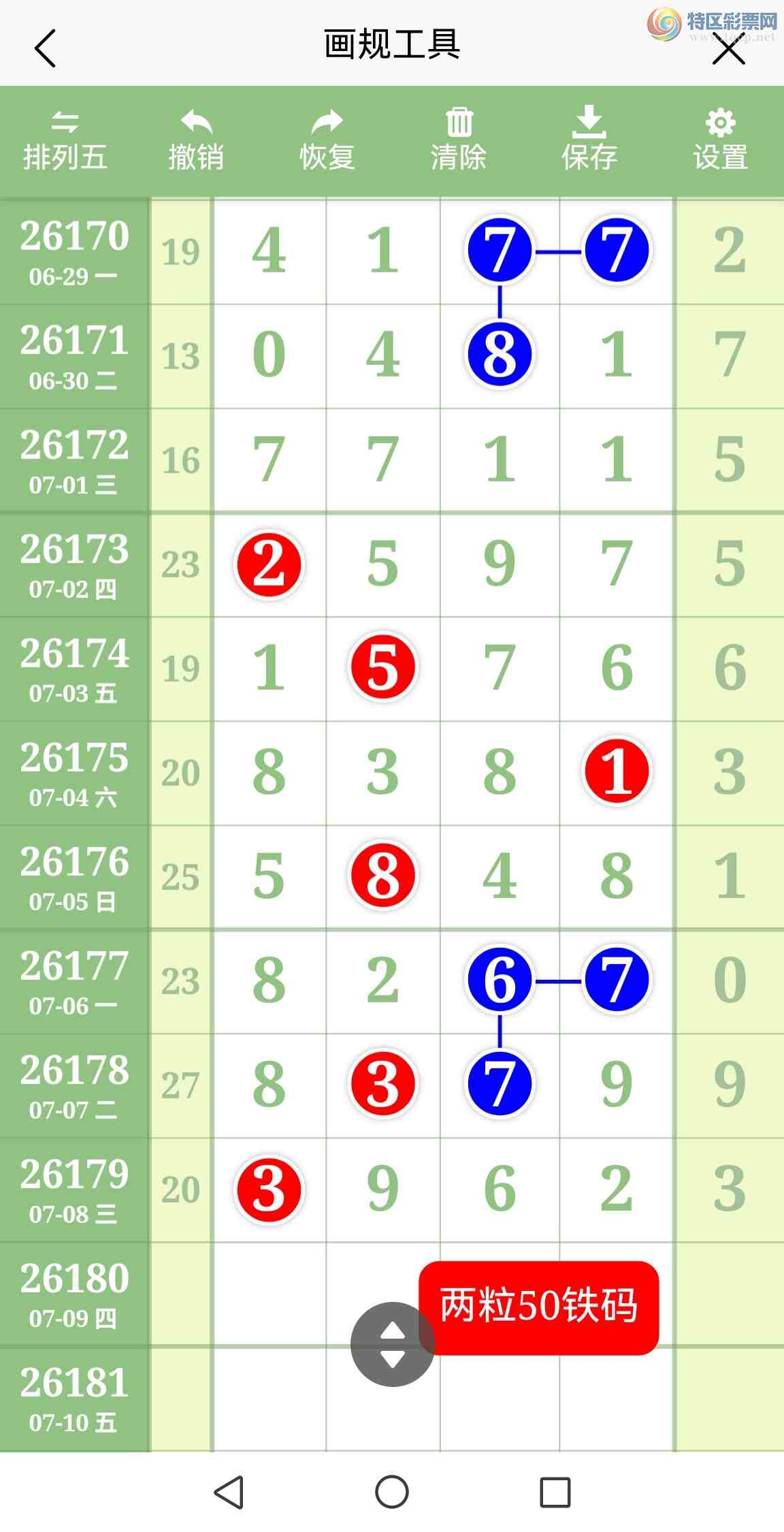Undo the last drawing with 撤销
The width and height of the screenshot is (784, 1532).
(x=196, y=141)
